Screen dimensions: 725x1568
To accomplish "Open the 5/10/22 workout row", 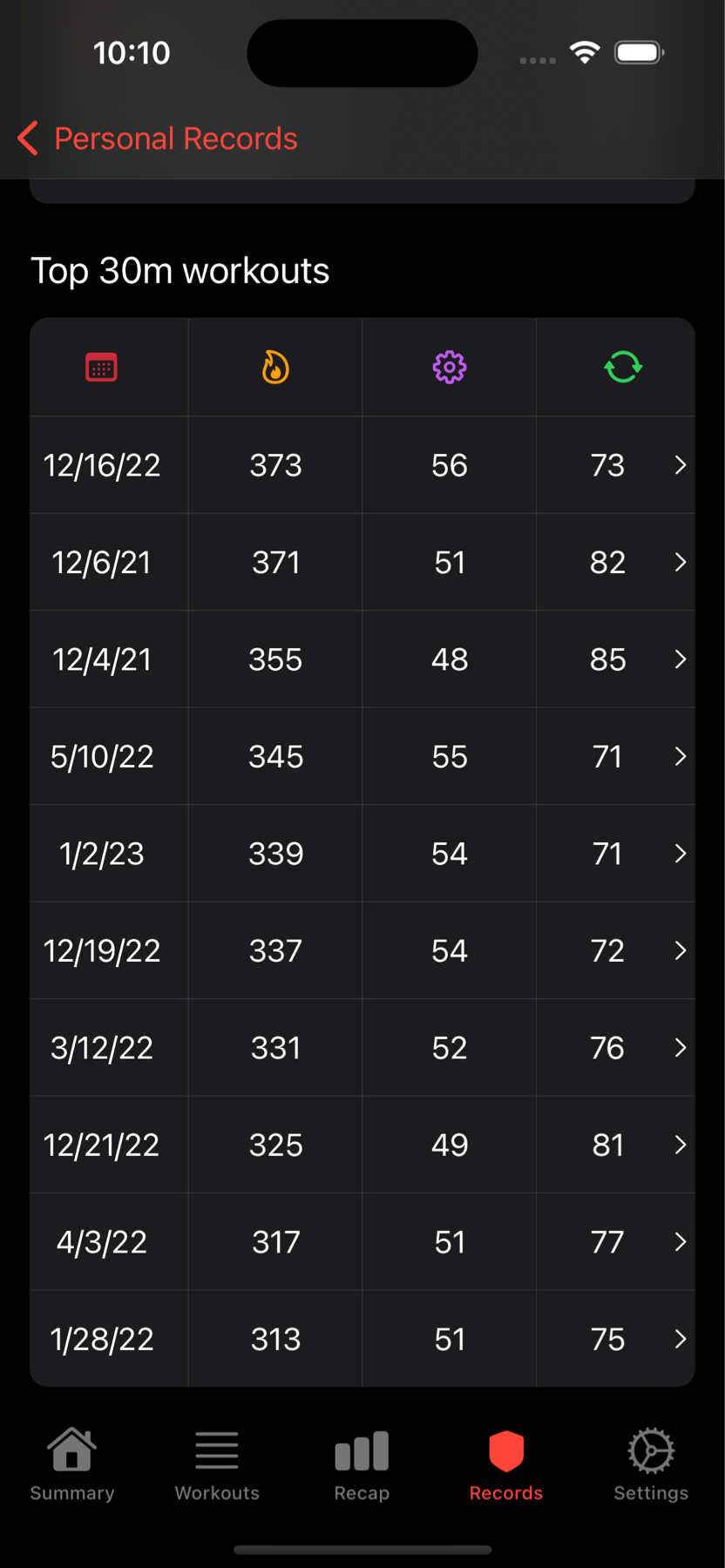I will (x=362, y=756).
